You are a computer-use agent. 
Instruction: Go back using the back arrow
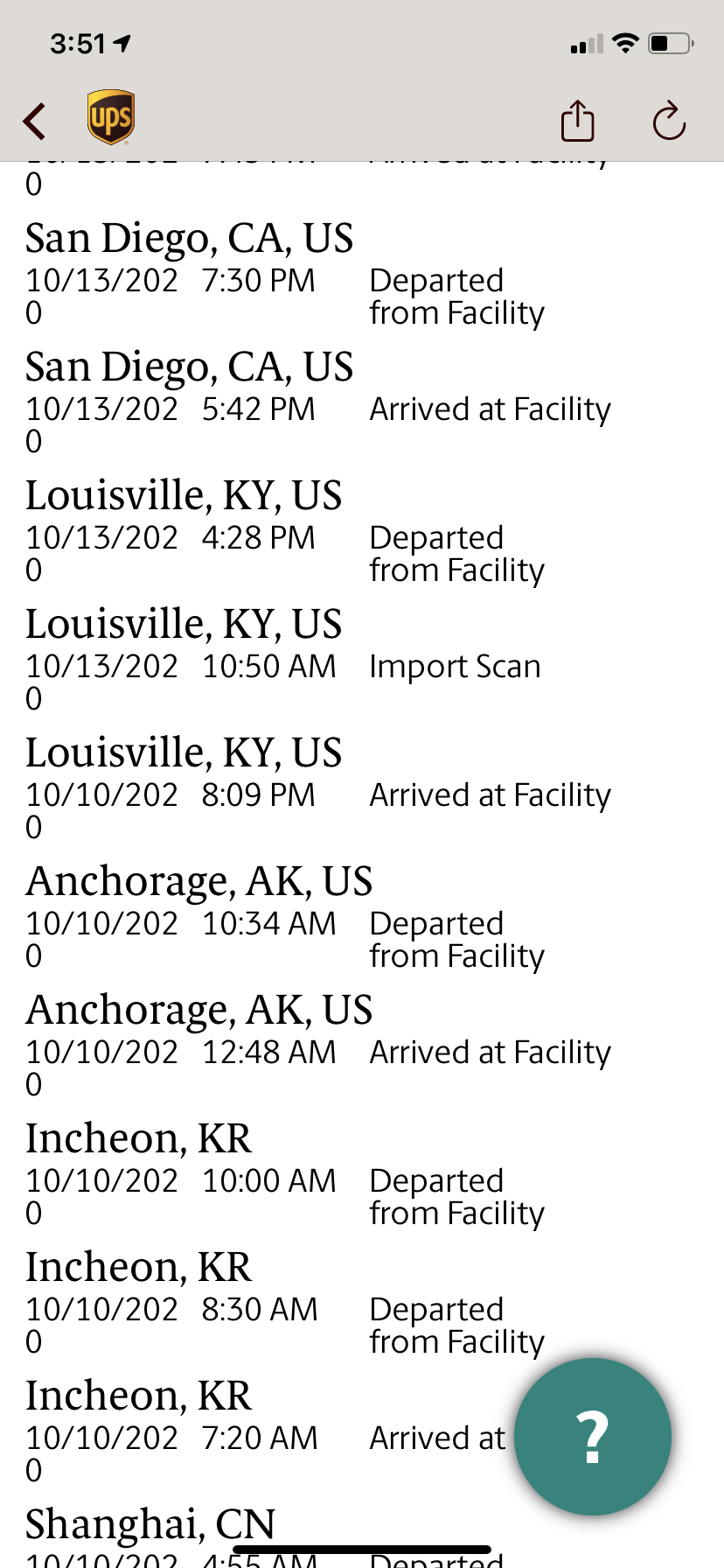[35, 121]
